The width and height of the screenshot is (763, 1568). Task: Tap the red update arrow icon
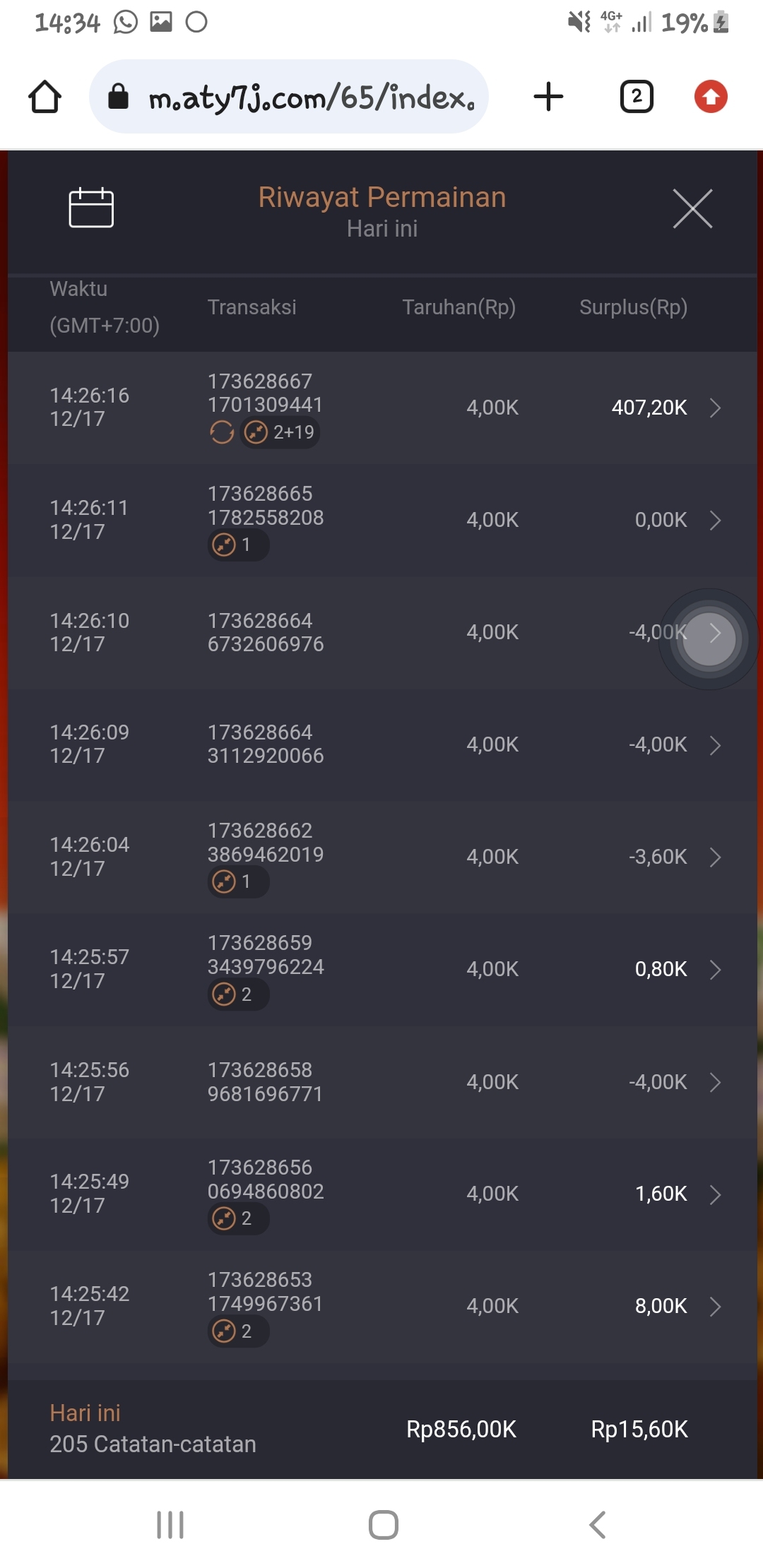[711, 97]
